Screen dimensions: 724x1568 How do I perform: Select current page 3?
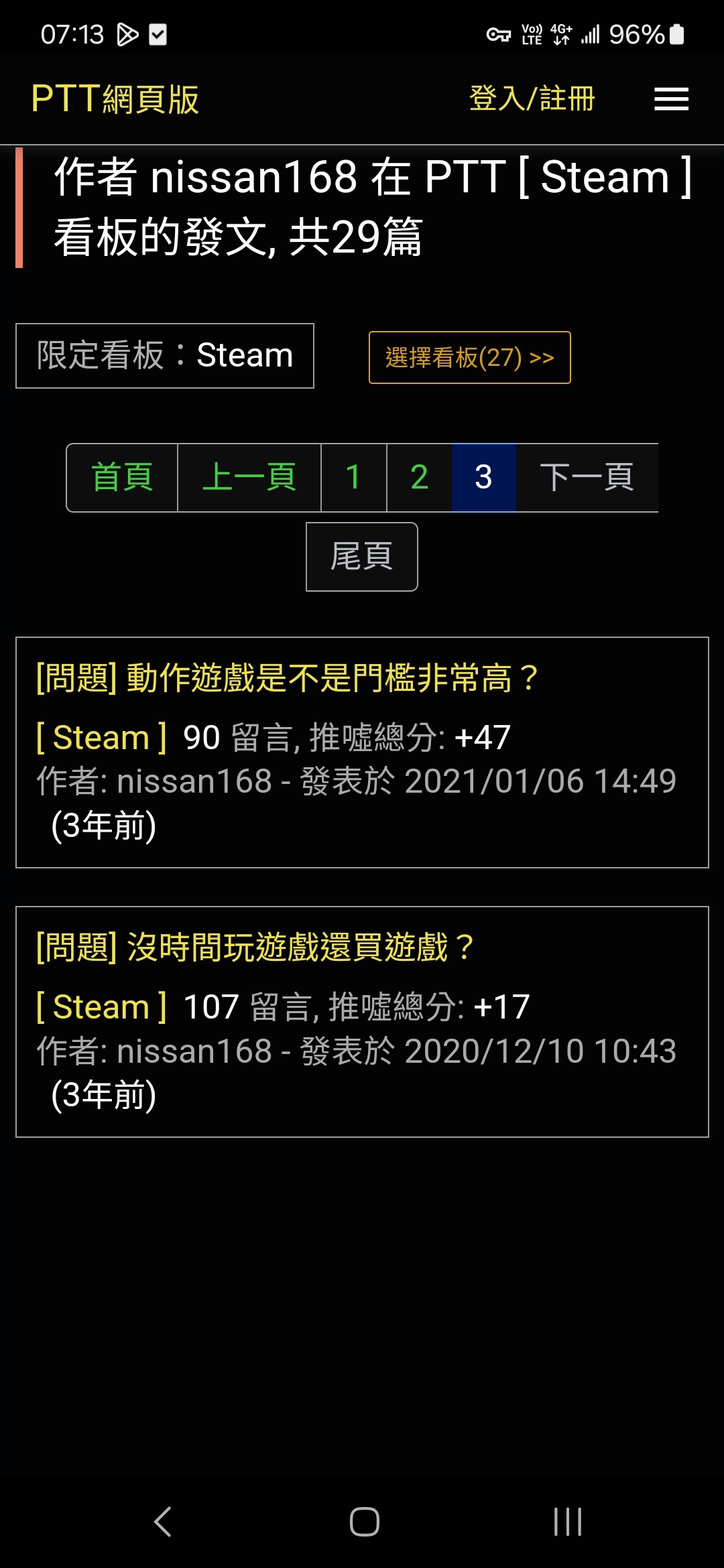point(483,478)
